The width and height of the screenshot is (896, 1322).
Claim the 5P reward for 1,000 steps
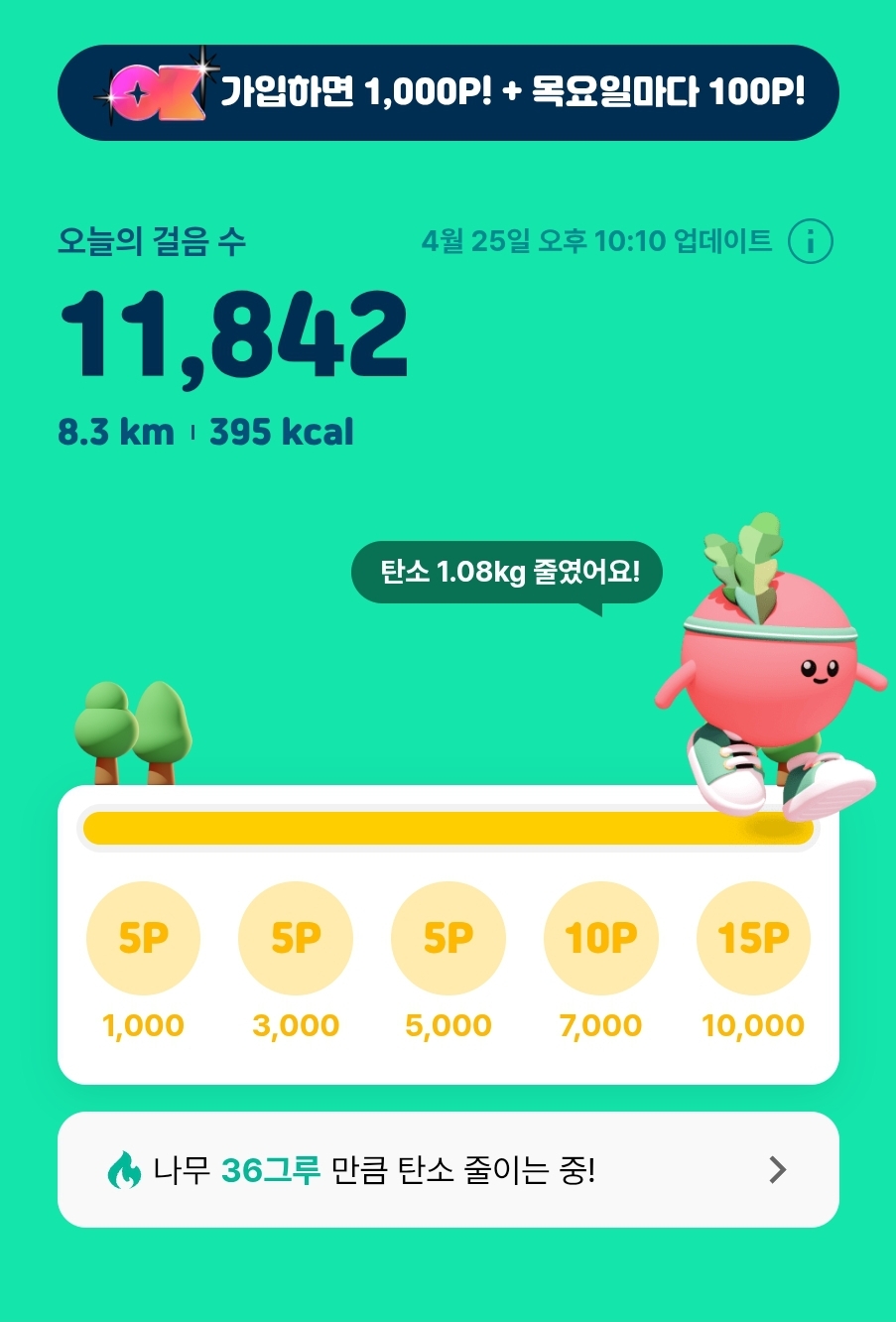(143, 938)
